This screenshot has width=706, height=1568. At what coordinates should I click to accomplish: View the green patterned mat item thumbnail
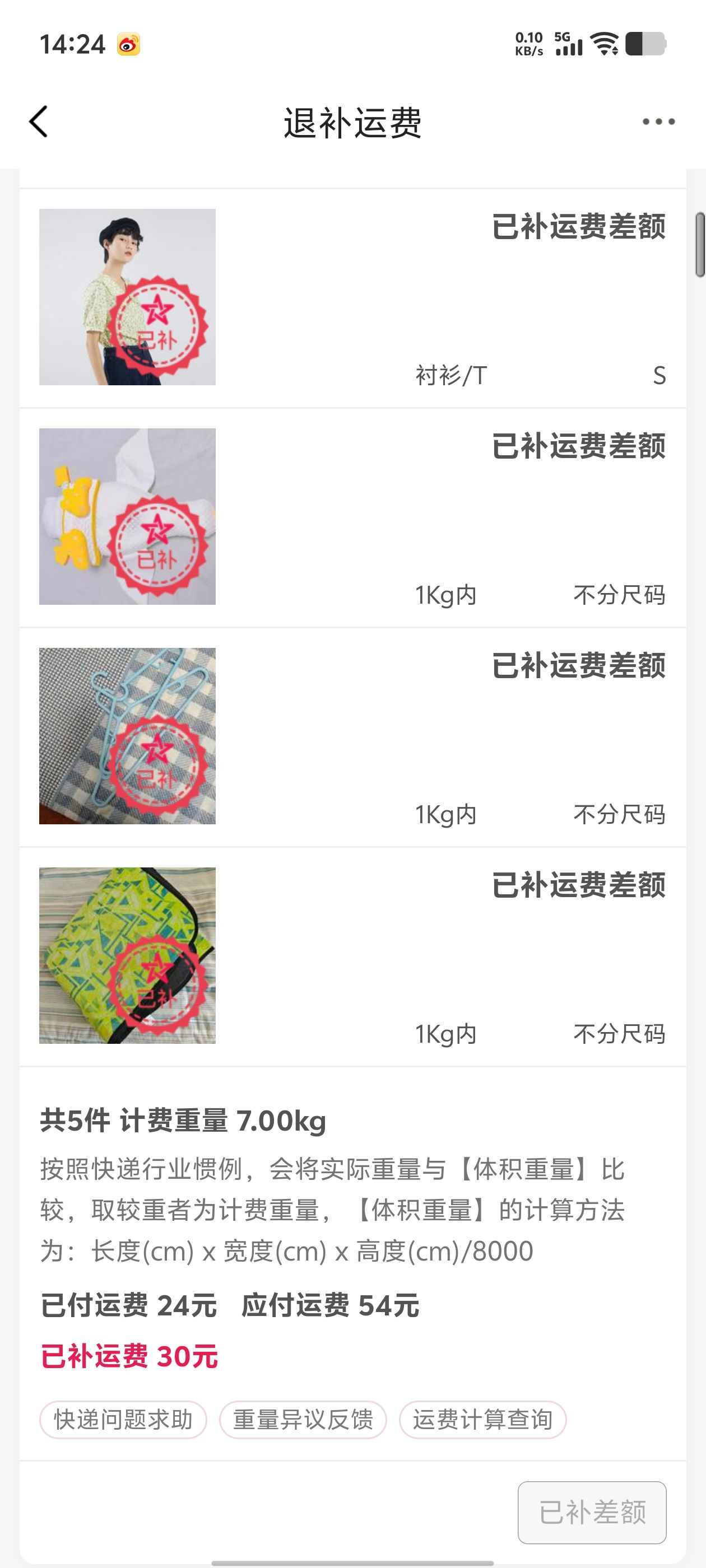point(127,955)
